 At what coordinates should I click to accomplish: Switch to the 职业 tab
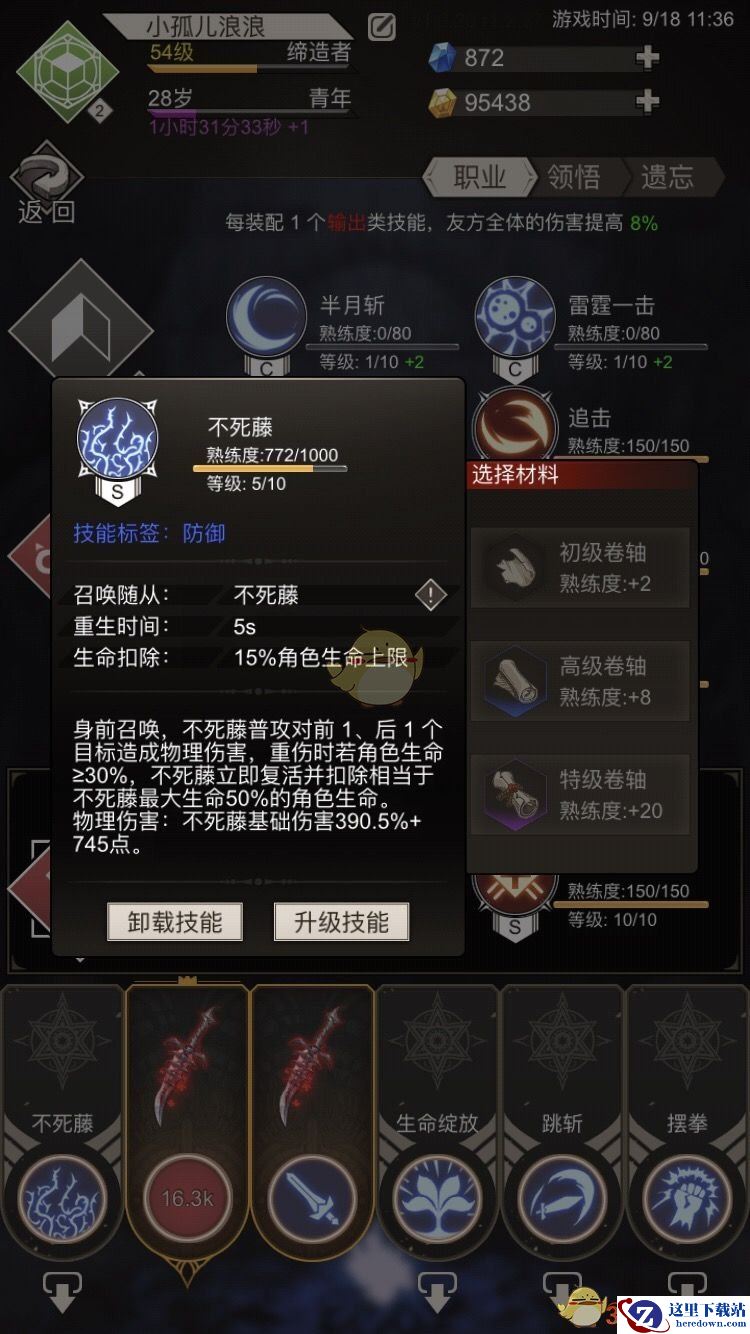[x=479, y=178]
